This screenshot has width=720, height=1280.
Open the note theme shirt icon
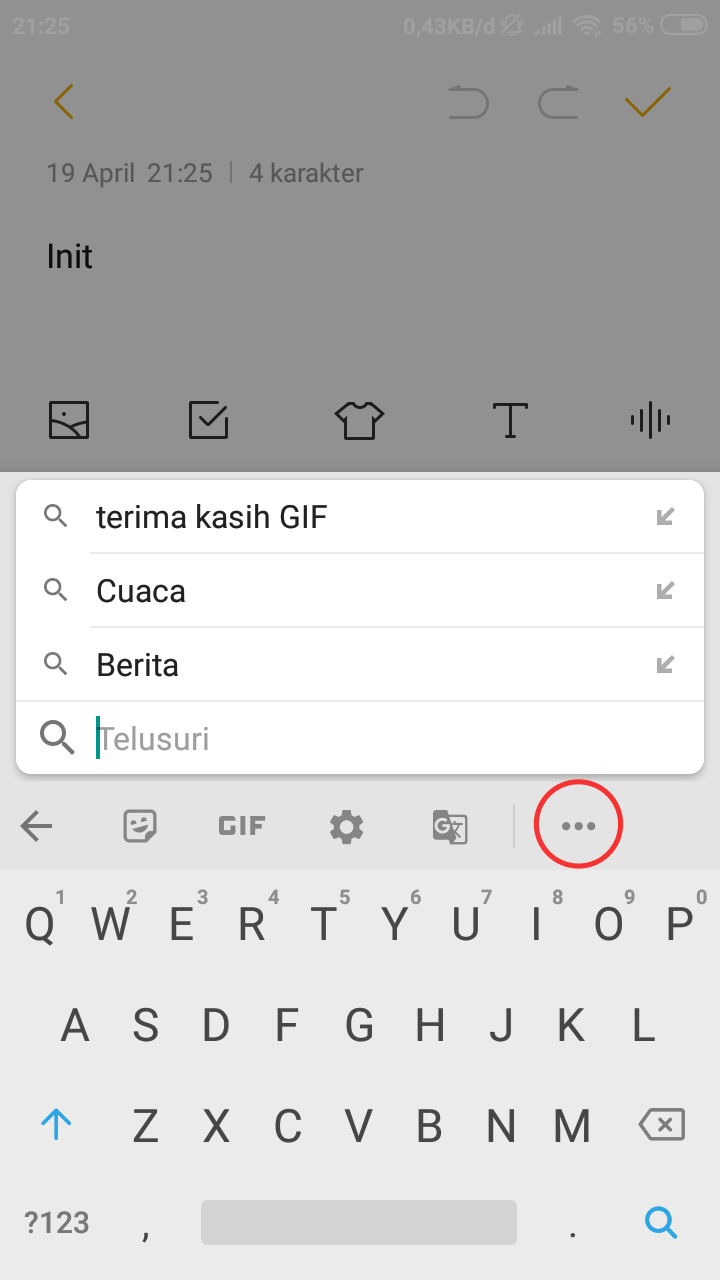359,420
